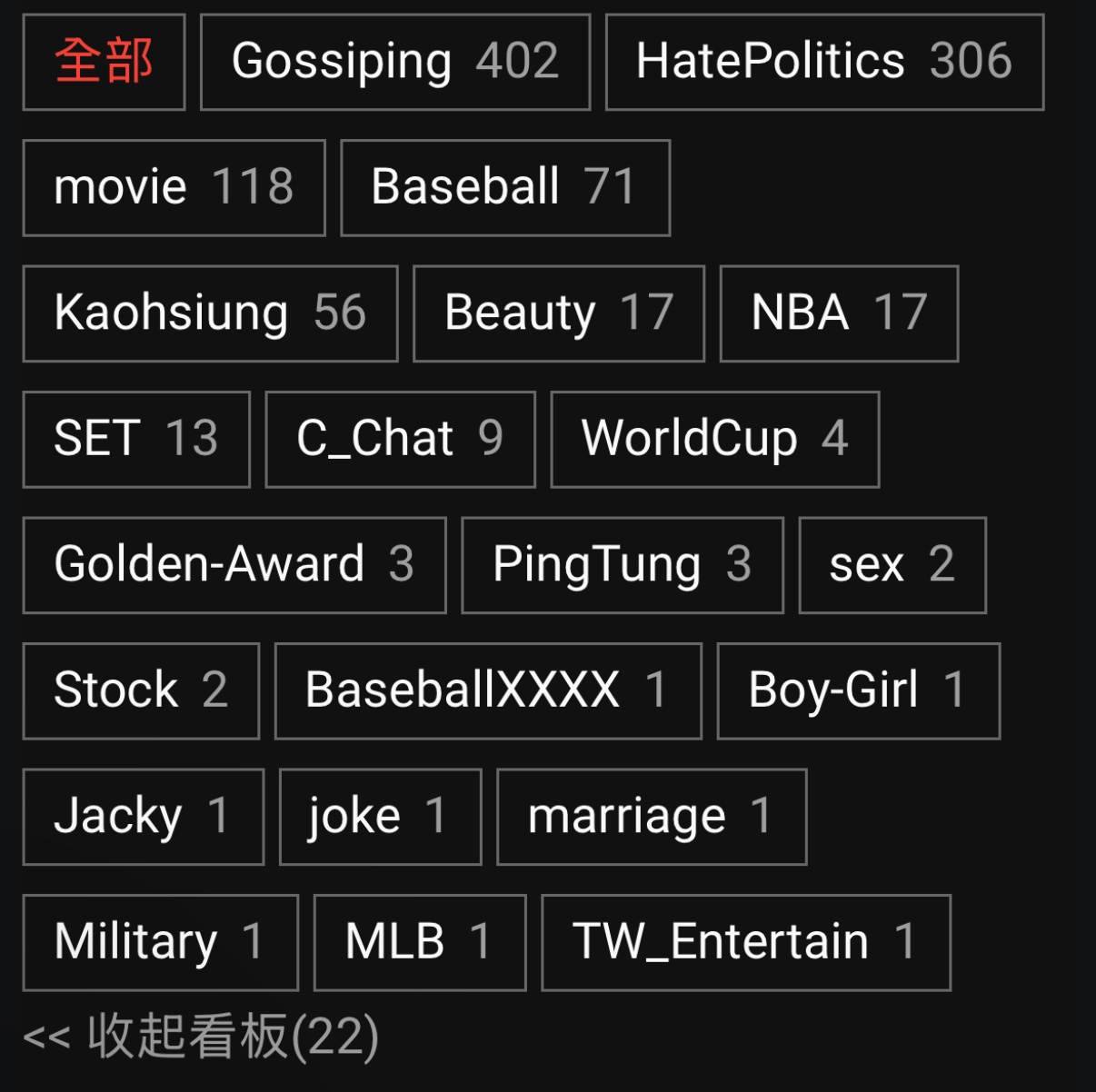Viewport: 1096px width, 1092px height.
Task: Tap the Stock board chip
Action: (x=141, y=690)
